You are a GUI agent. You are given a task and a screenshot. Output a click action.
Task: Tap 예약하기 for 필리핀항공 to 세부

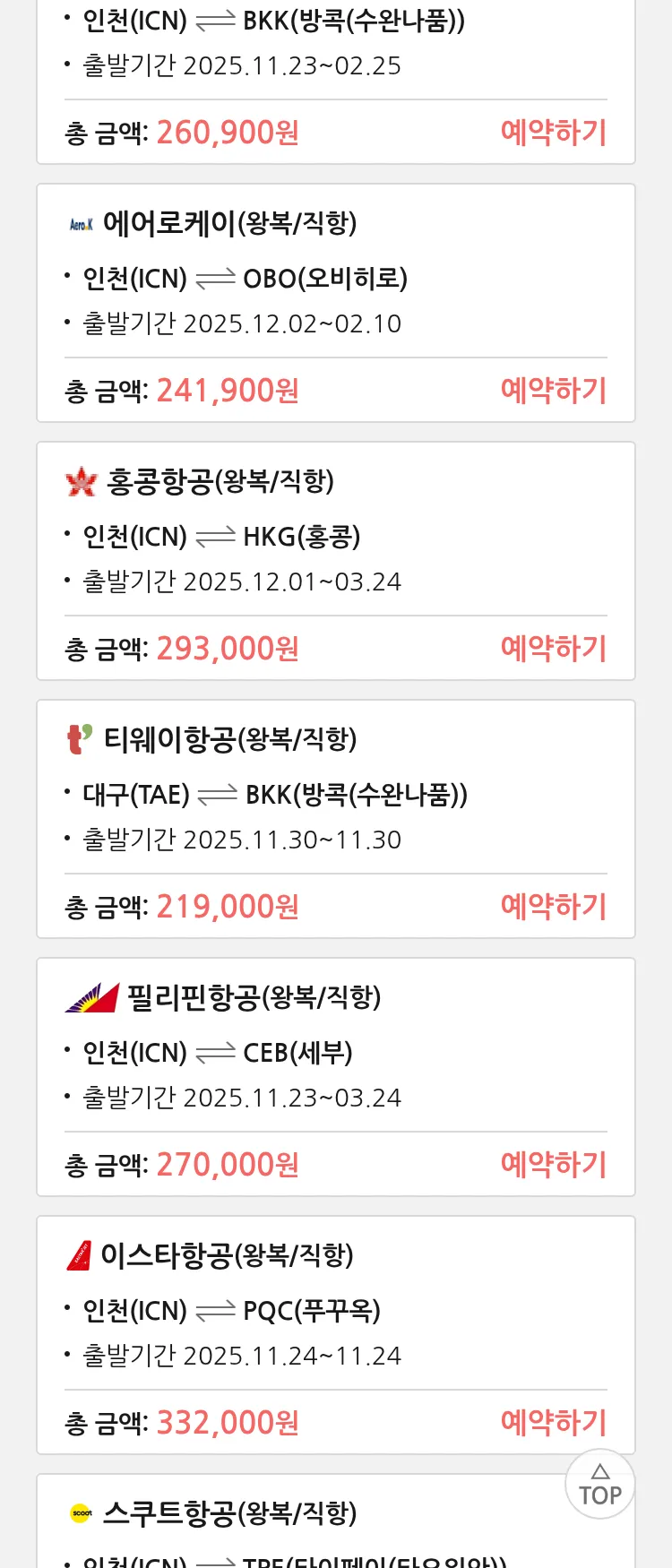pos(553,1165)
